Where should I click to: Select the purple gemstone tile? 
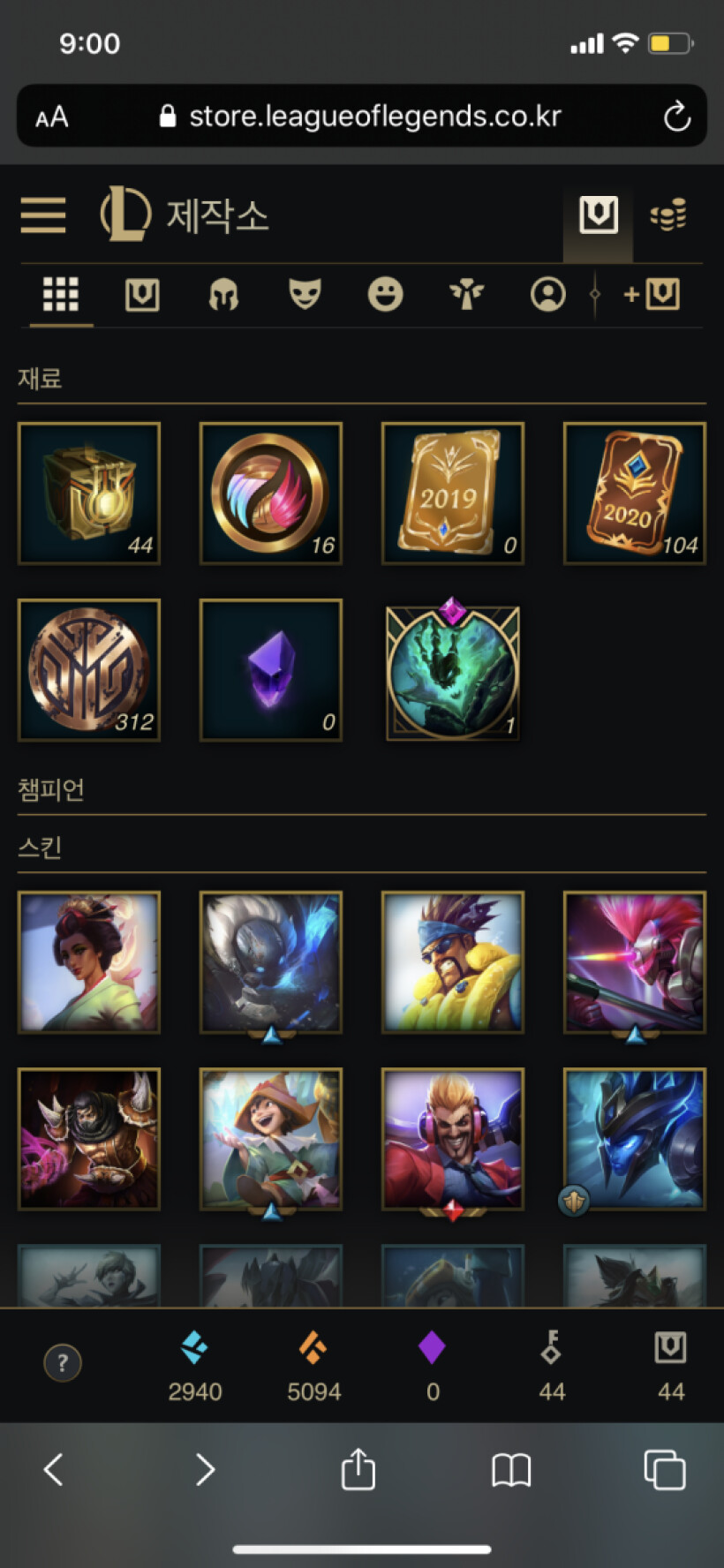271,669
